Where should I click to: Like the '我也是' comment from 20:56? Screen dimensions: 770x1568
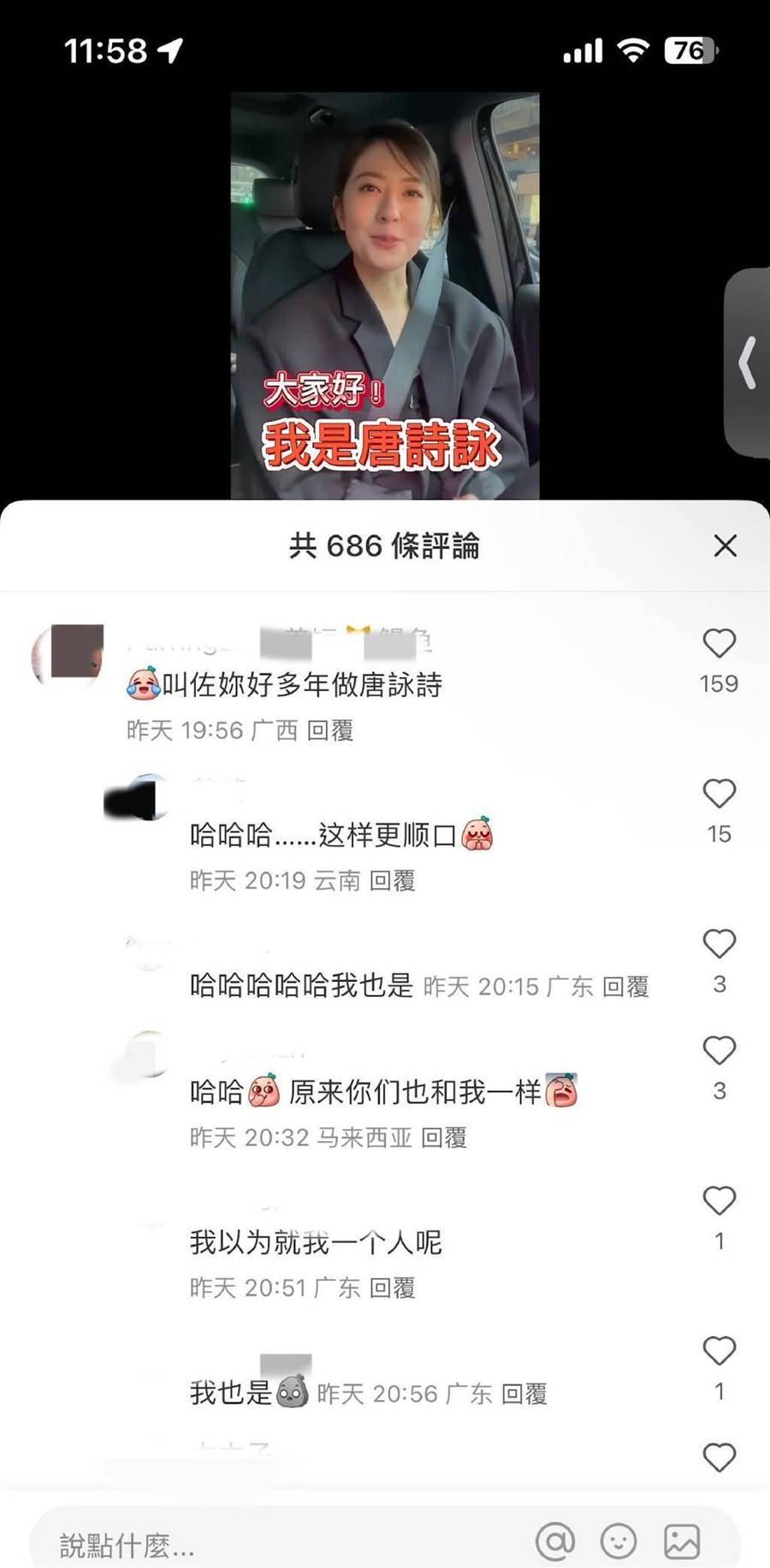[719, 1352]
